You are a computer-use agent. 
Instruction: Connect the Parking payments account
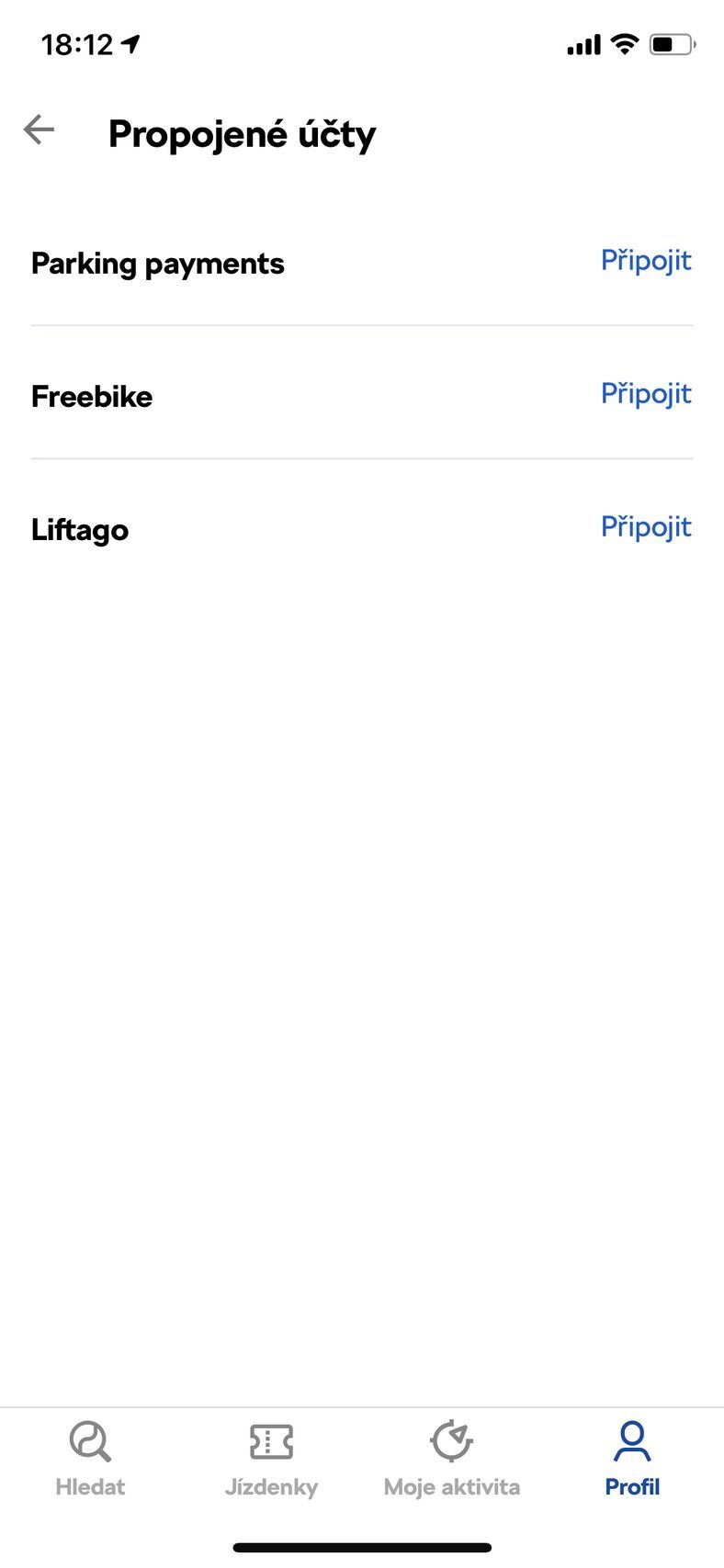pos(645,261)
